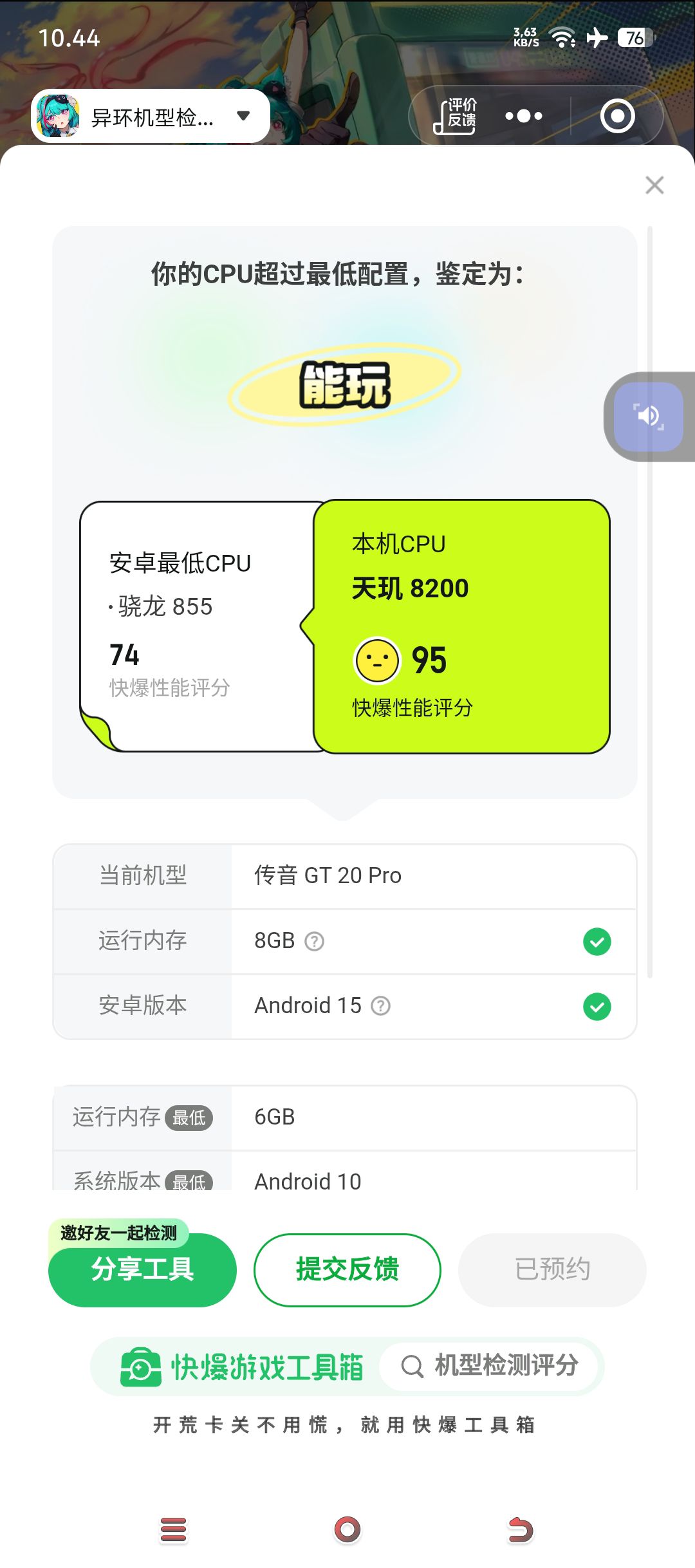Show help for Android 15 version
Screen dimensions: 695x1568
coord(381,1006)
